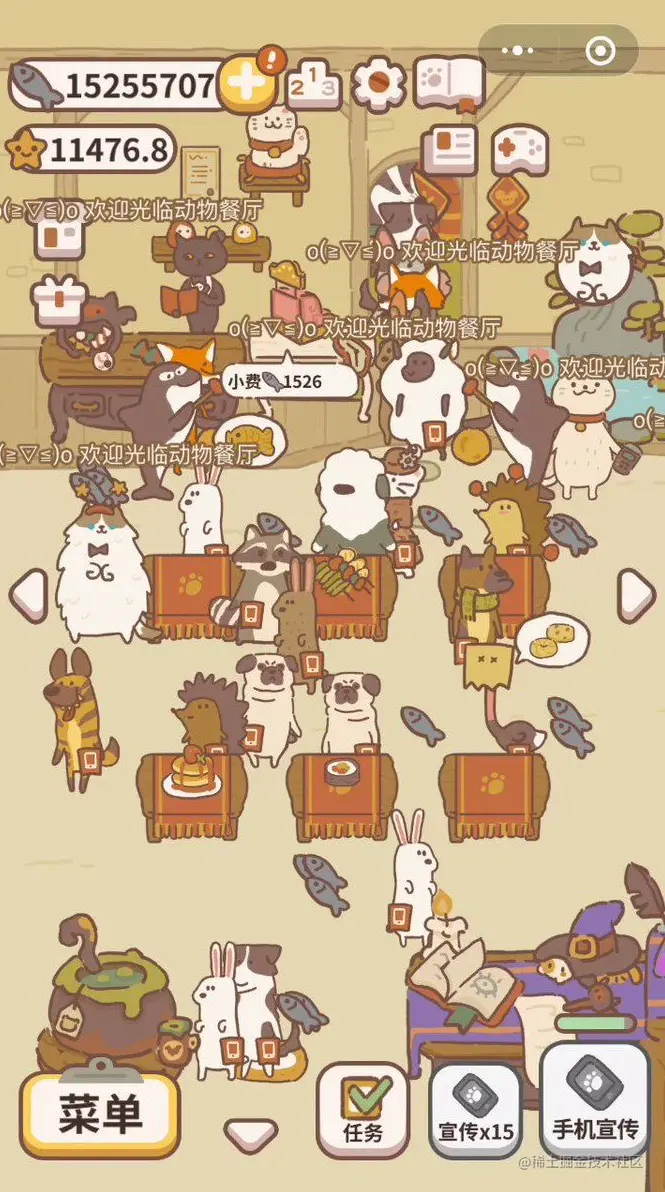The height and width of the screenshot is (1192, 665).
Task: Open the mini-program more options menu
Action: (x=518, y=50)
